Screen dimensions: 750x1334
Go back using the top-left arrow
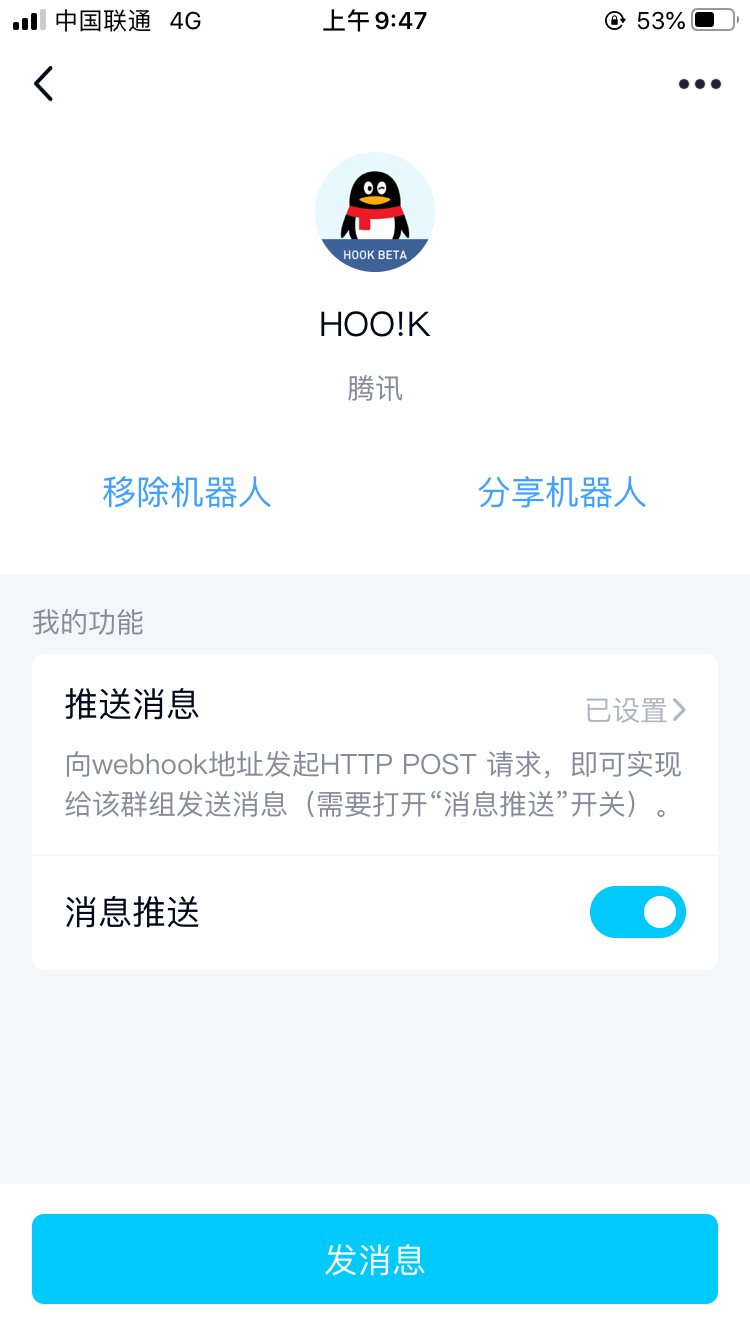click(x=43, y=84)
